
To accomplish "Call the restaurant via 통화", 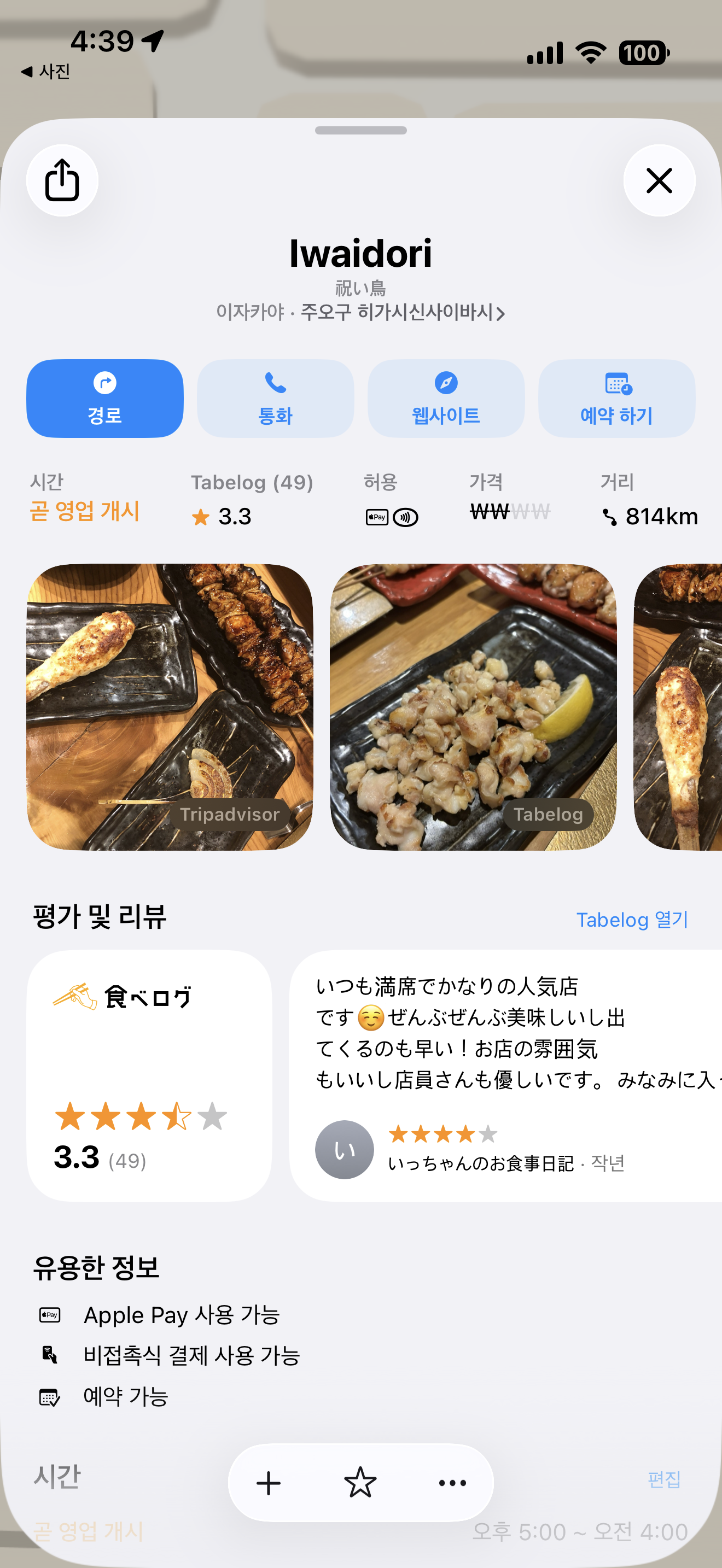I will (x=275, y=398).
